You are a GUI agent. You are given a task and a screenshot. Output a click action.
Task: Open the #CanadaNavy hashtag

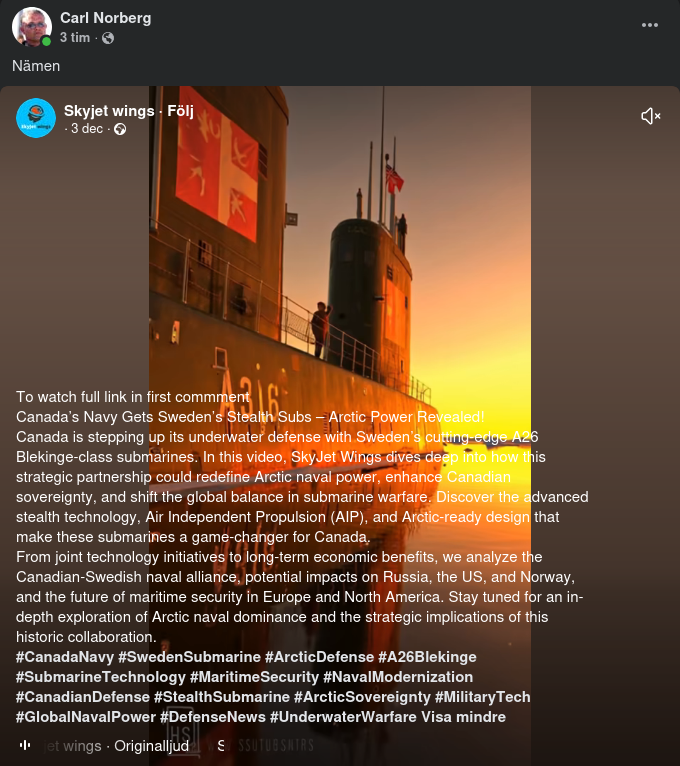pos(64,657)
